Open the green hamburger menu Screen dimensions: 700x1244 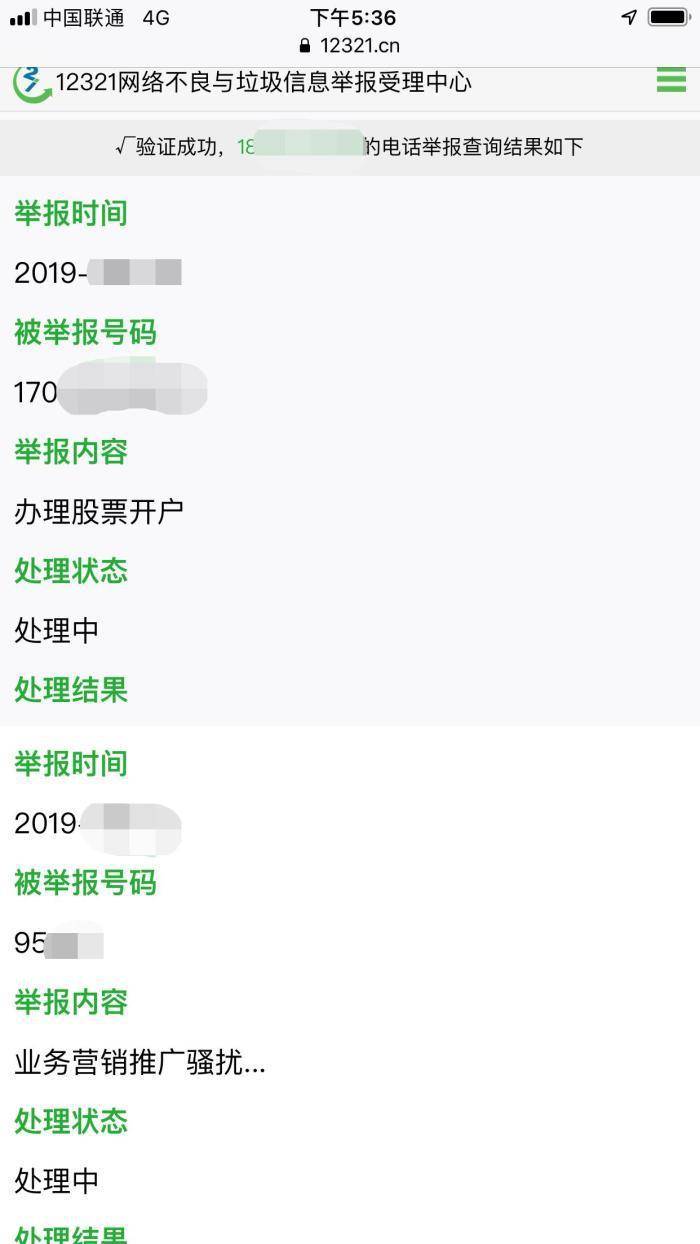coord(671,80)
